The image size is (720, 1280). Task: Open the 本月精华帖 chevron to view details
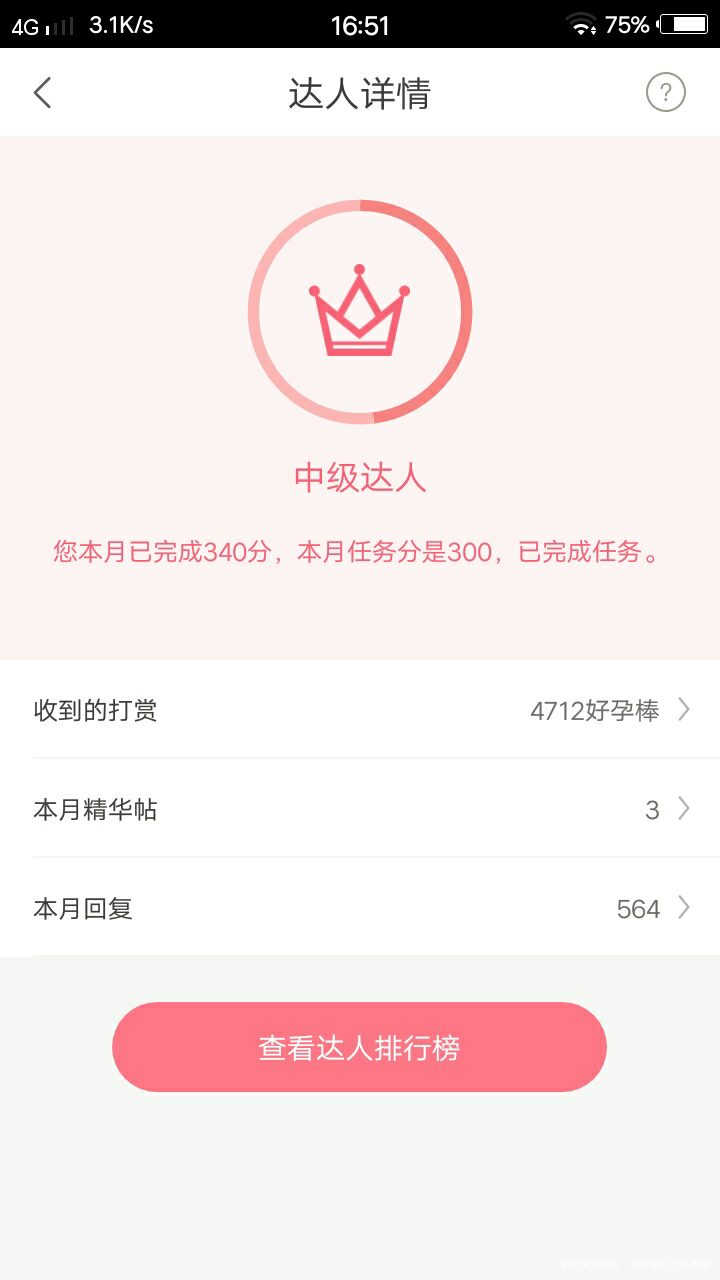click(684, 809)
